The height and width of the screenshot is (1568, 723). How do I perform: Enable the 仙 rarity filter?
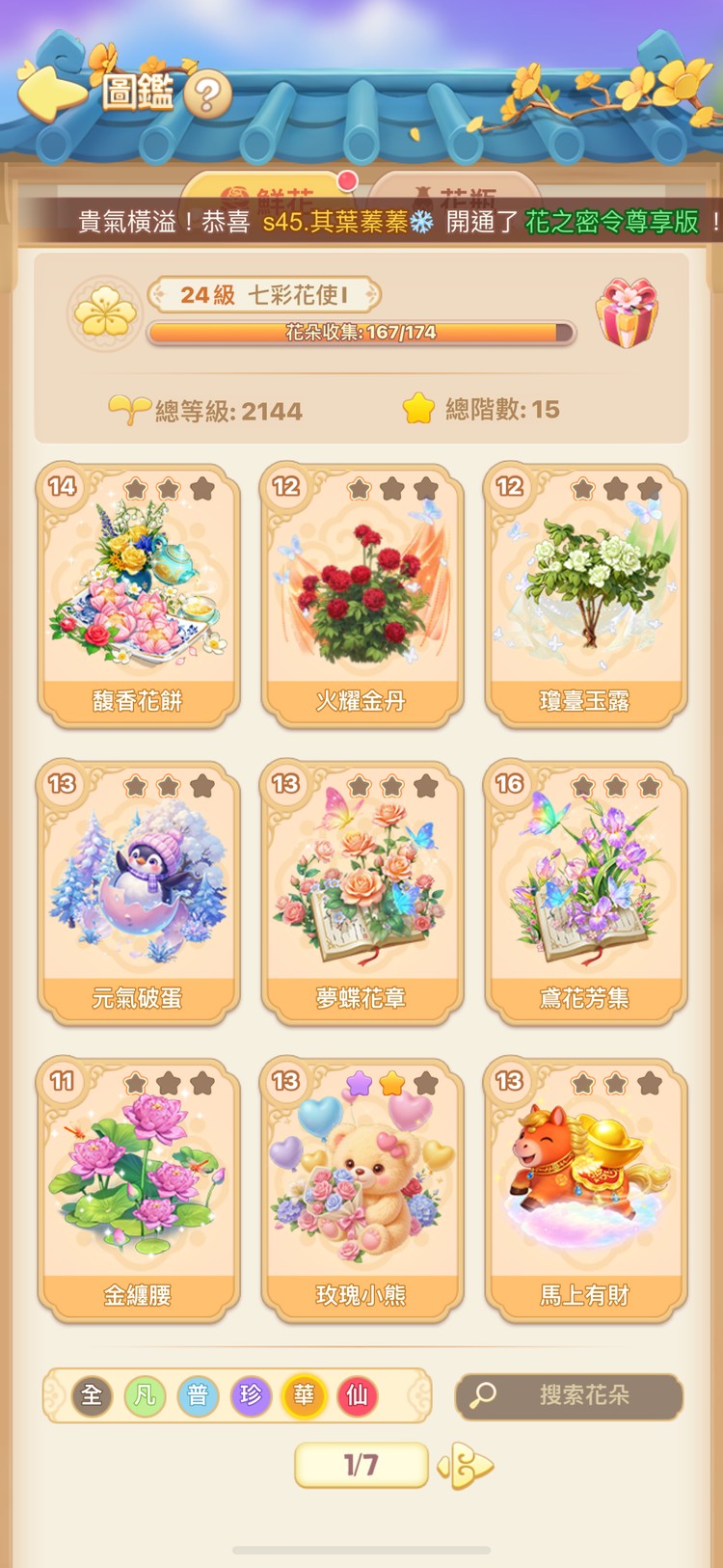[357, 1395]
